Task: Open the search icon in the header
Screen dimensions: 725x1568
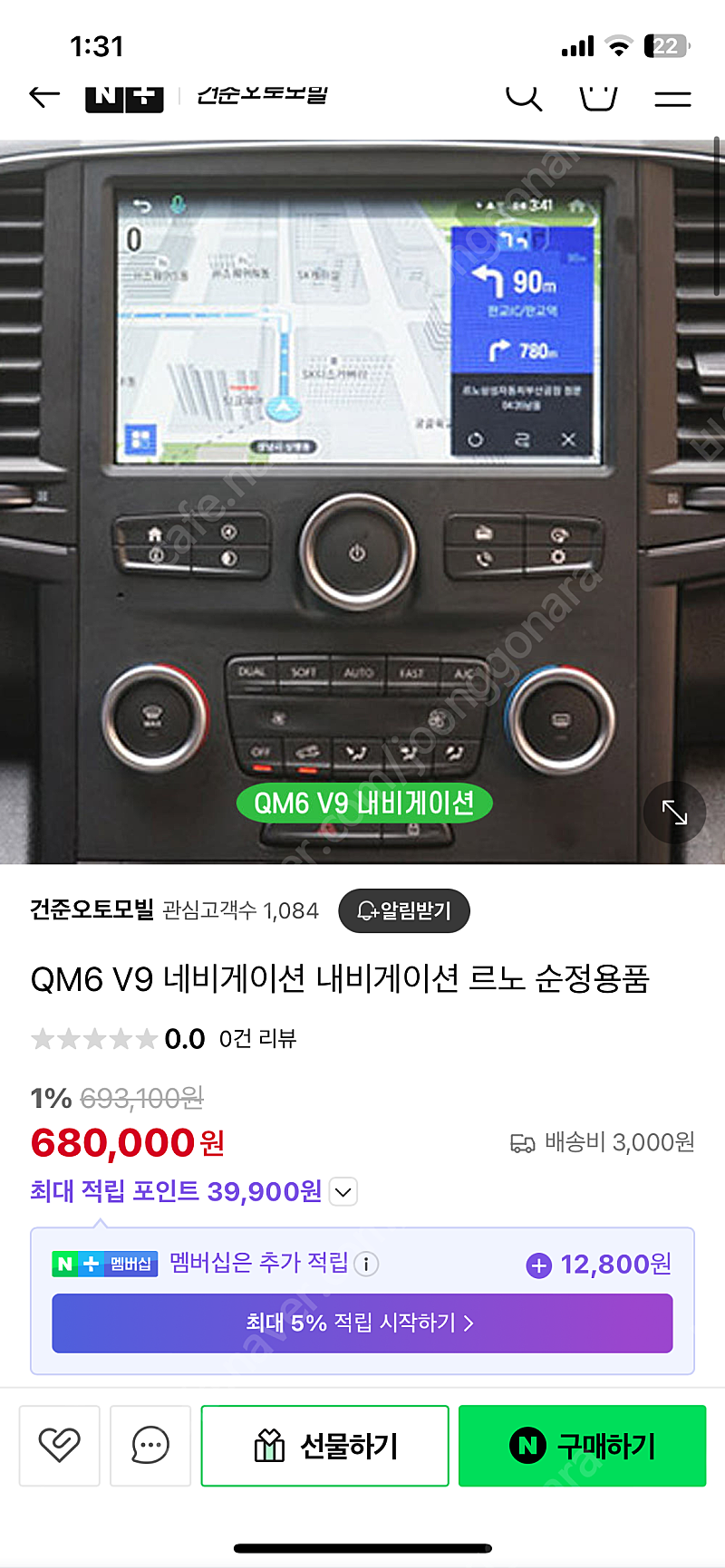Action: [523, 95]
